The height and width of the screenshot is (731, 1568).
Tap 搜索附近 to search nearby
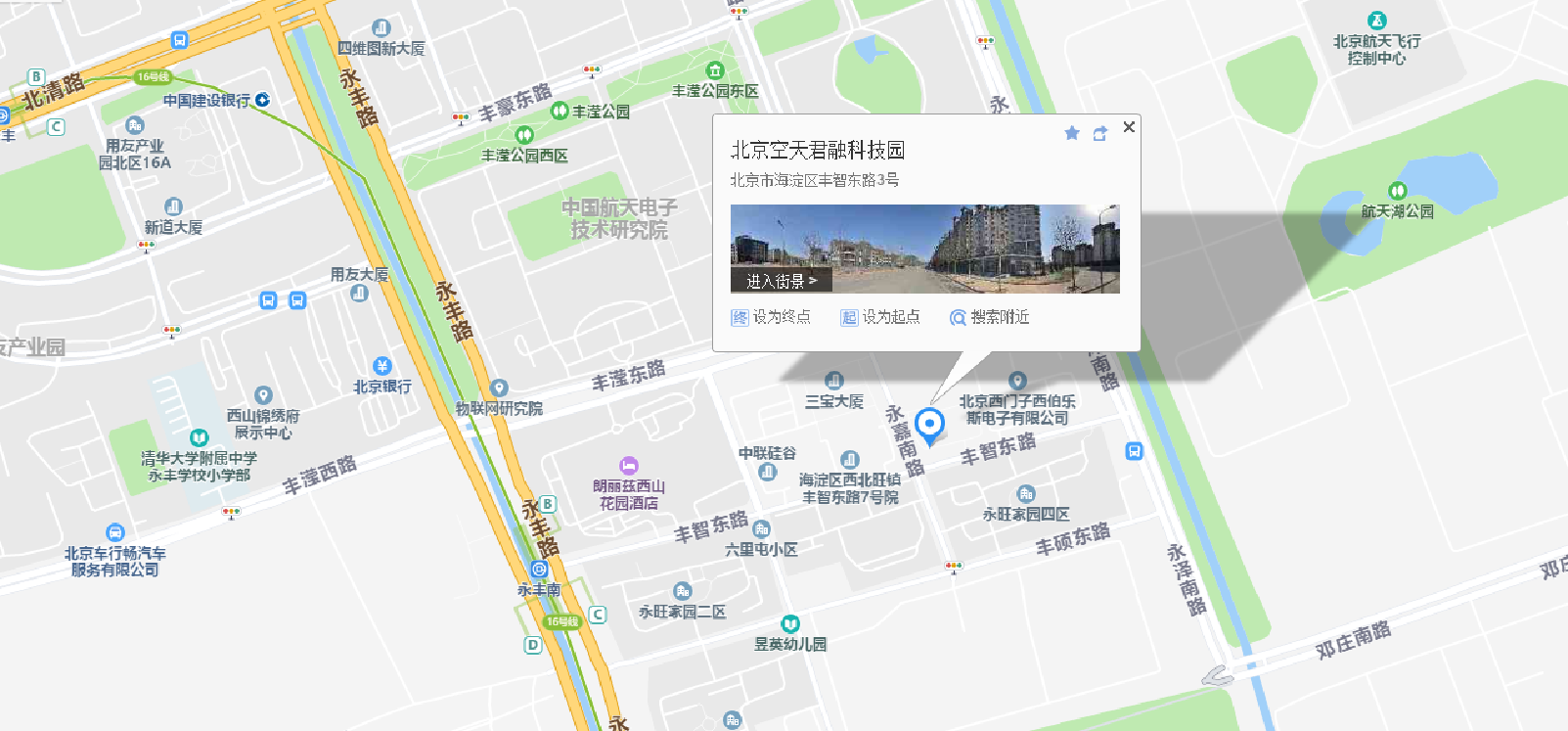989,317
